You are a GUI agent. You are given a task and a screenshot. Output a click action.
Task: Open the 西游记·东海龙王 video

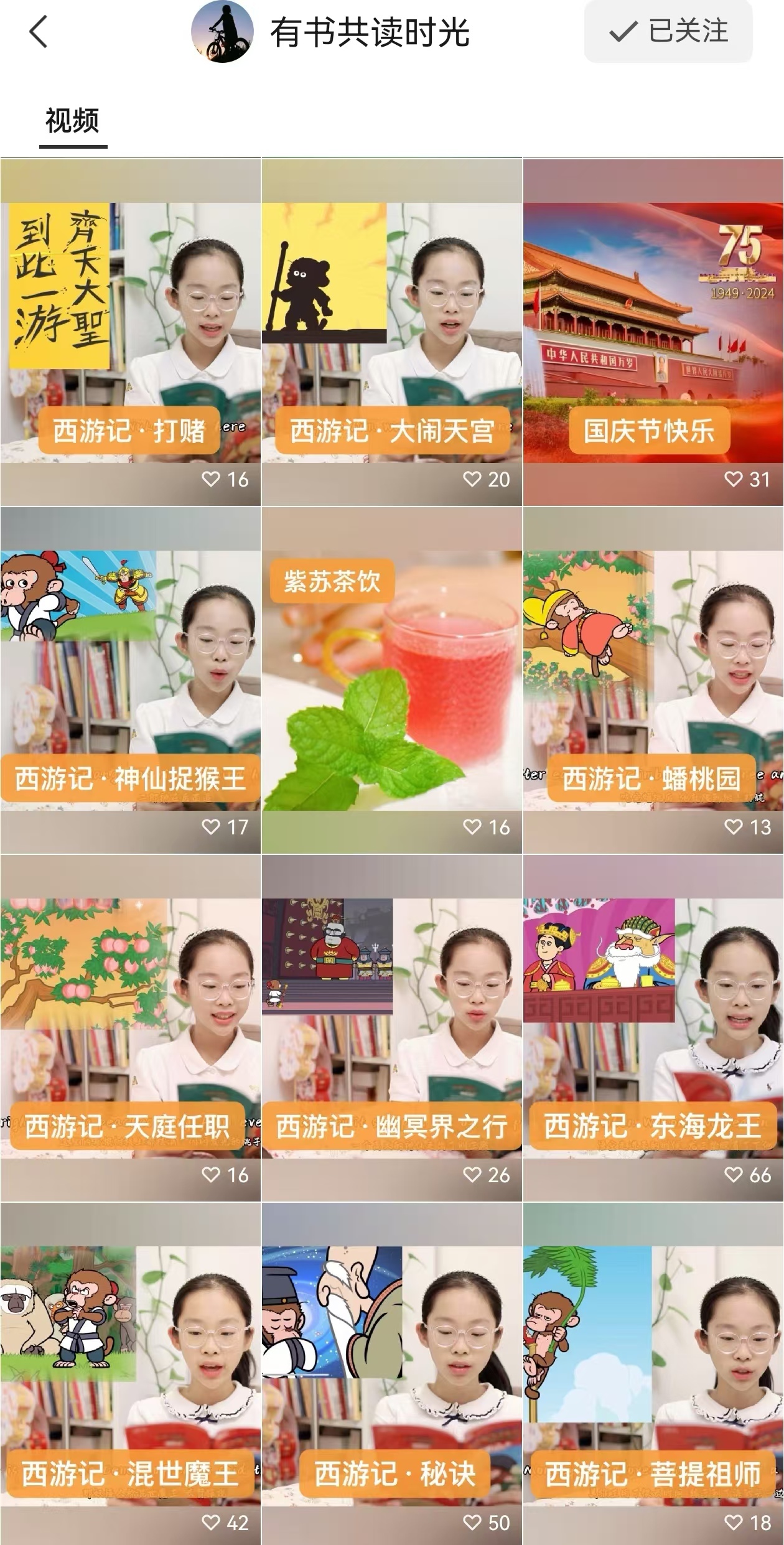click(x=653, y=1027)
